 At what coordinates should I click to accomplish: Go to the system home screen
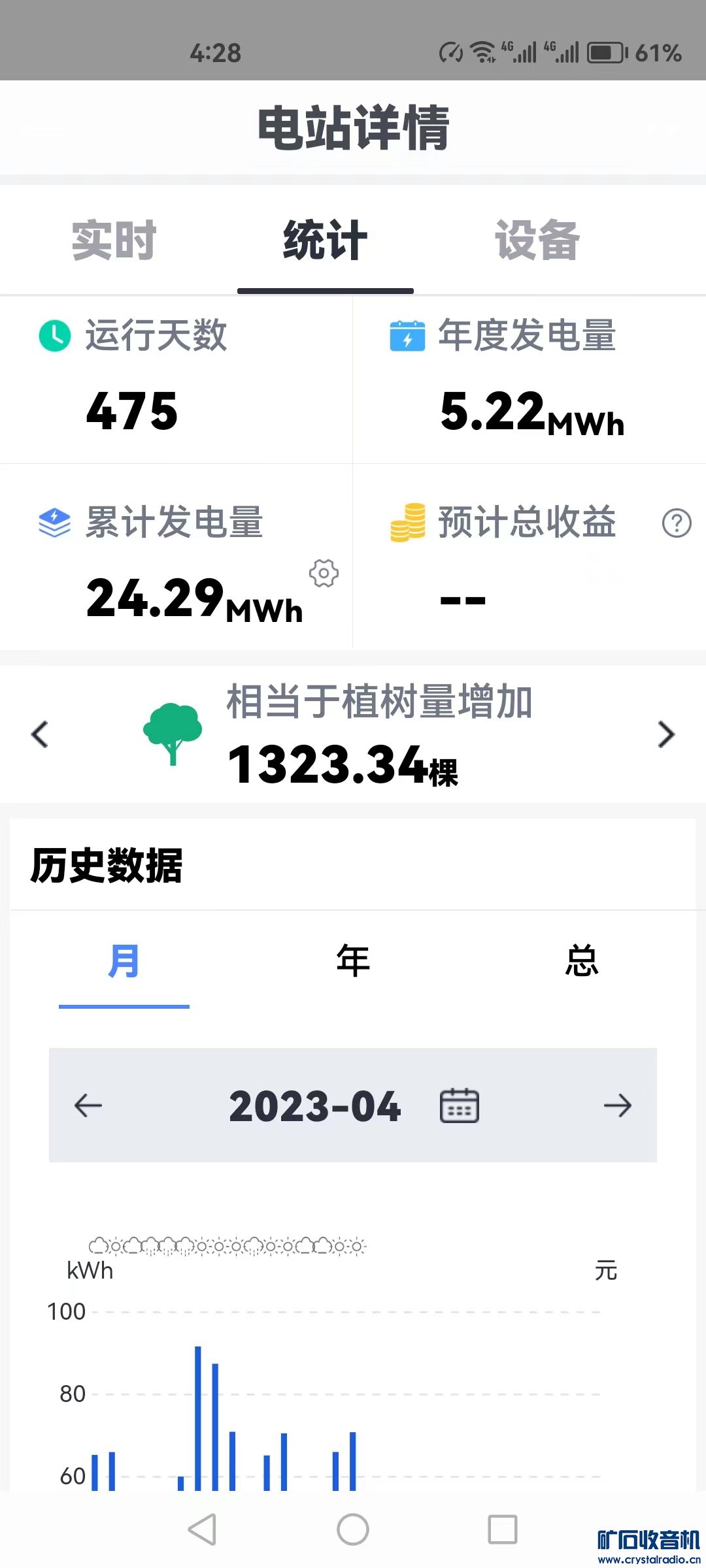(x=353, y=1529)
